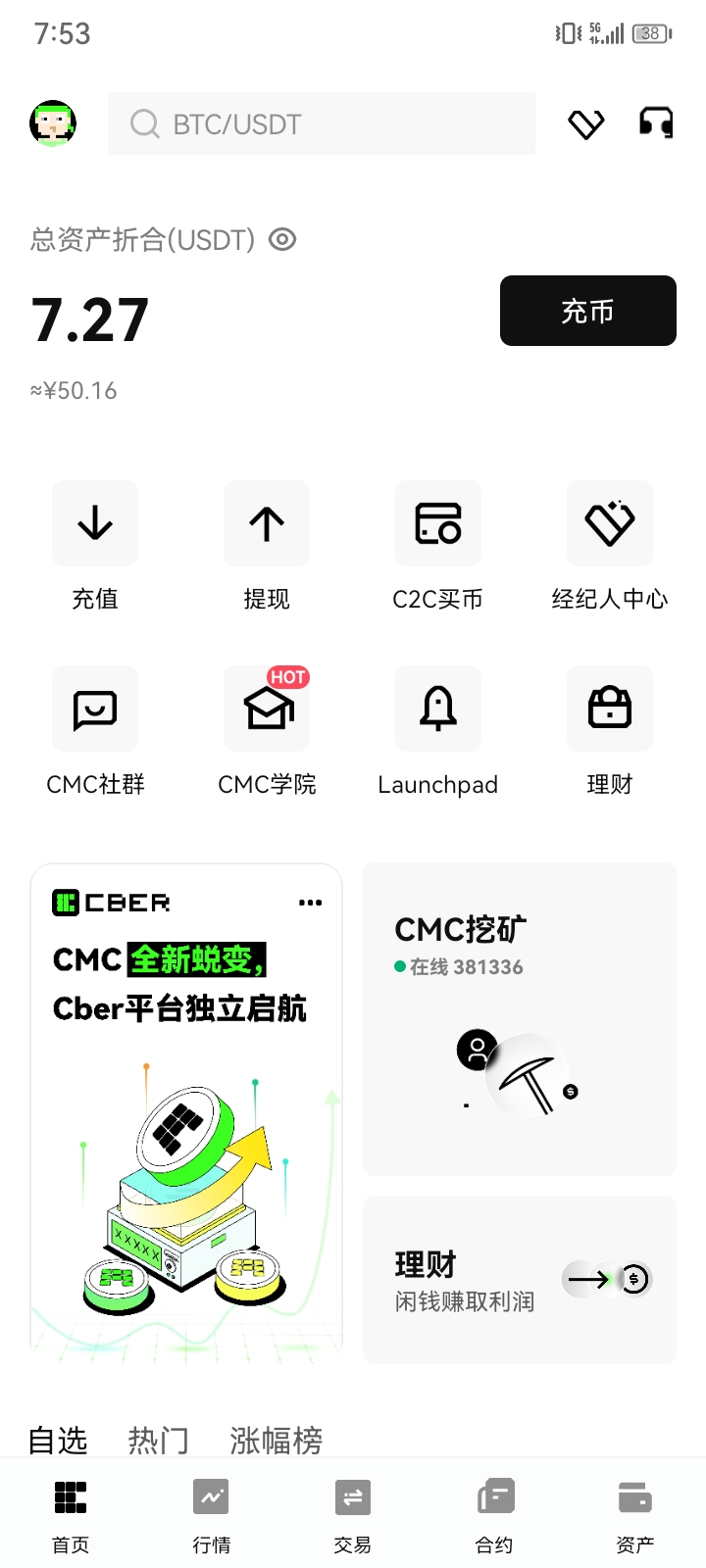Toggle asset balance visibility eye icon
Screen dimensions: 706x1568
pos(281,239)
